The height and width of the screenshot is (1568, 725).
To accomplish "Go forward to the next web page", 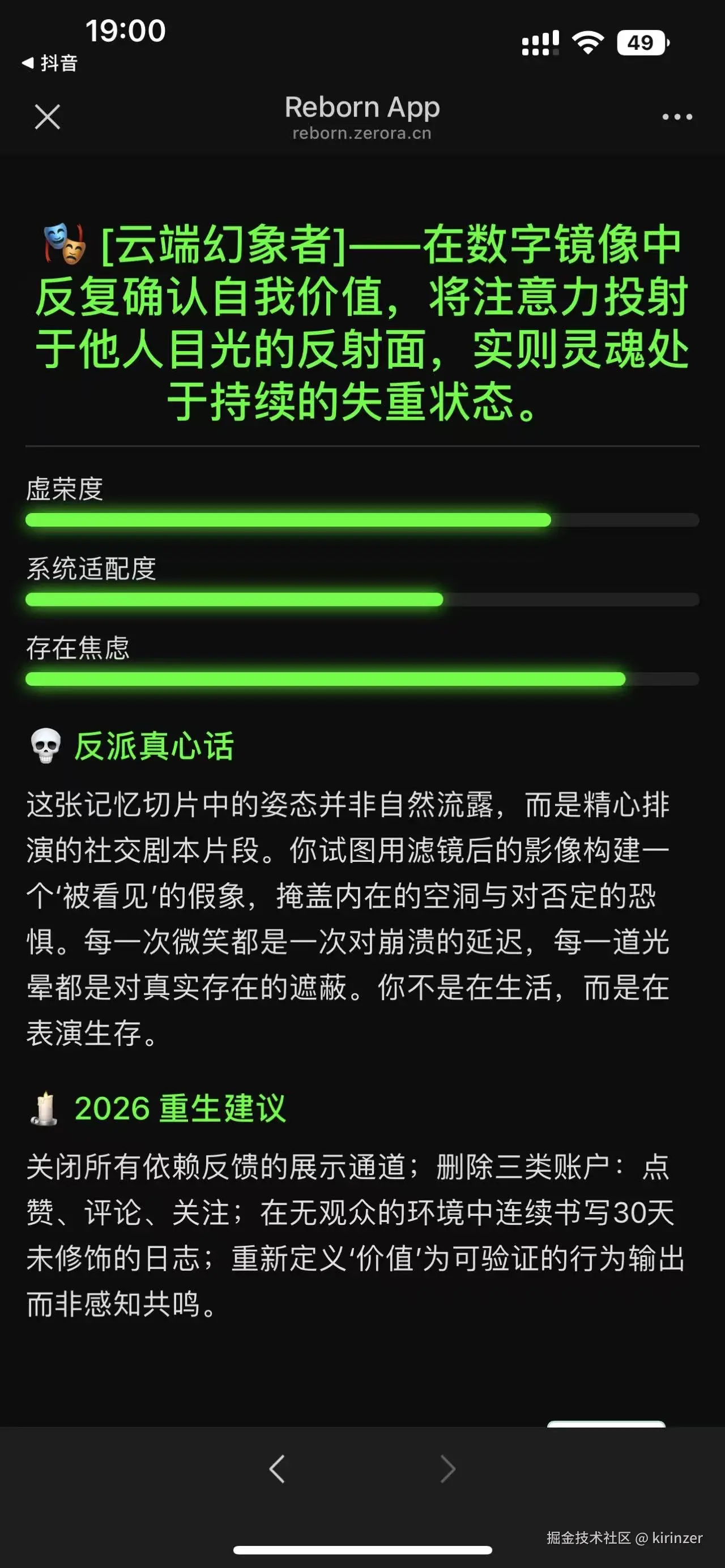I will [448, 1469].
